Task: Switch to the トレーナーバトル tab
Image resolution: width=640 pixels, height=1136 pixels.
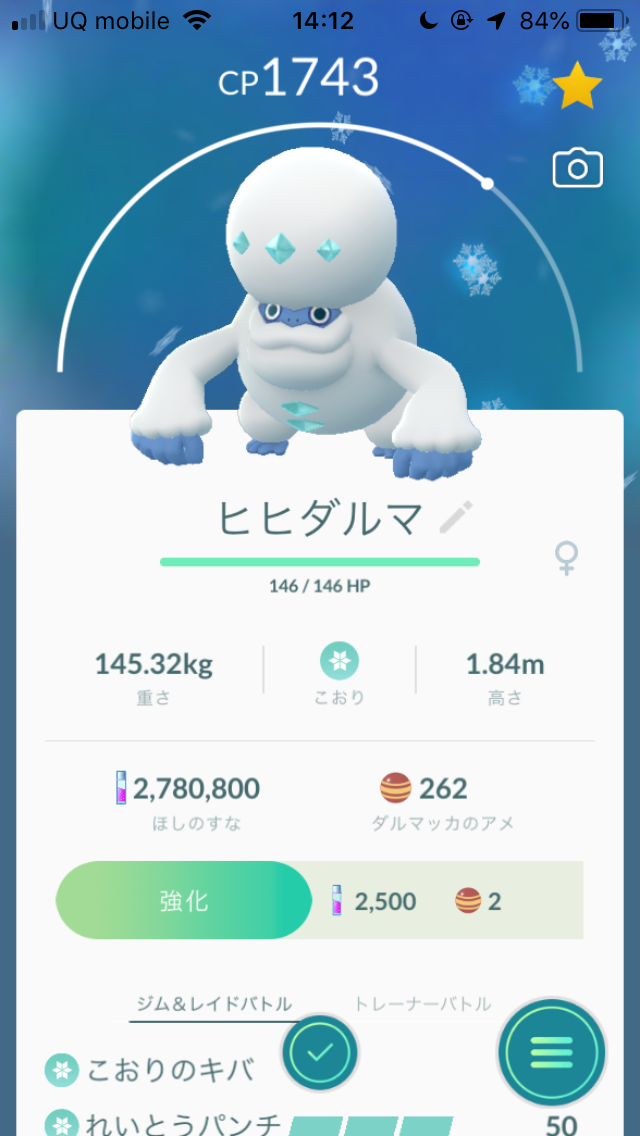Action: (422, 1004)
